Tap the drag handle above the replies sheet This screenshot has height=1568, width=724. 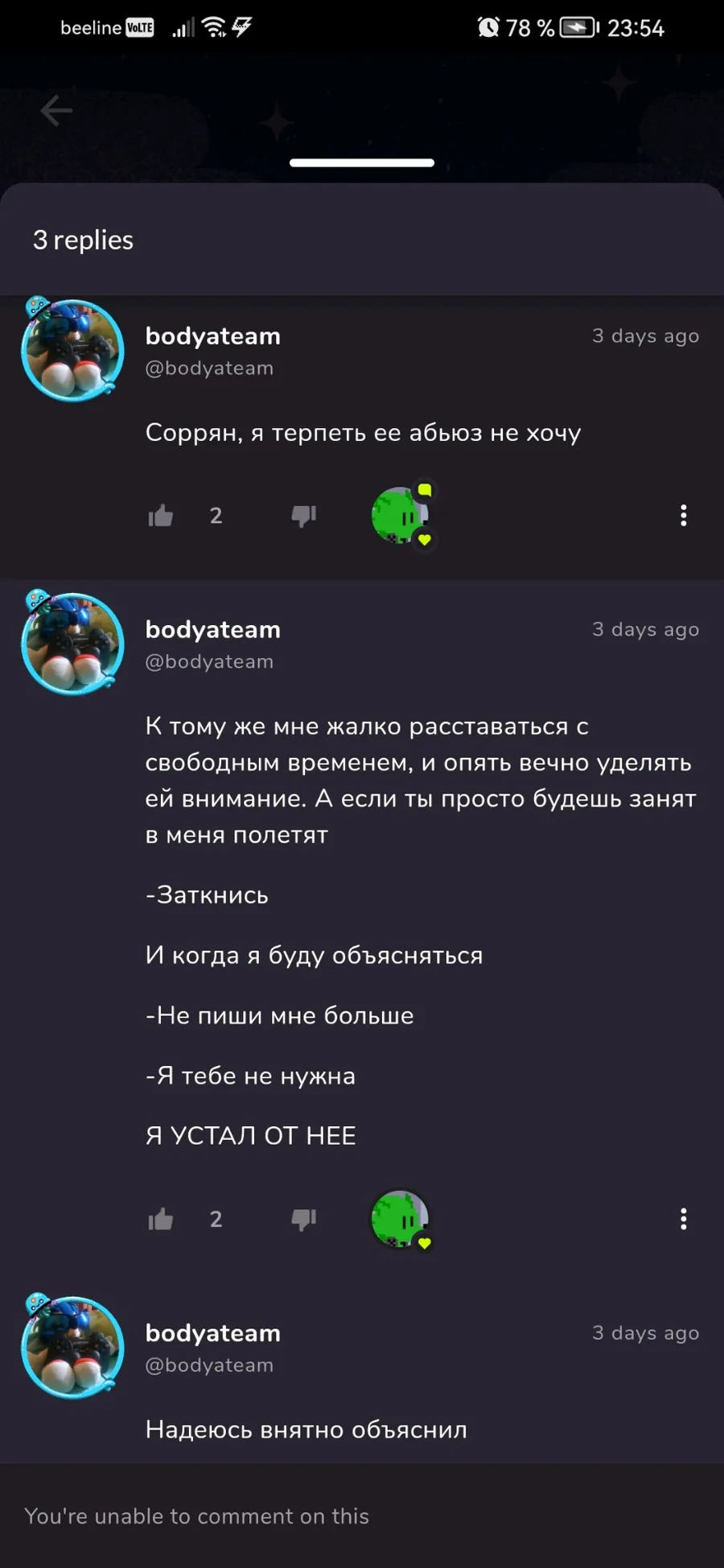coord(362,163)
